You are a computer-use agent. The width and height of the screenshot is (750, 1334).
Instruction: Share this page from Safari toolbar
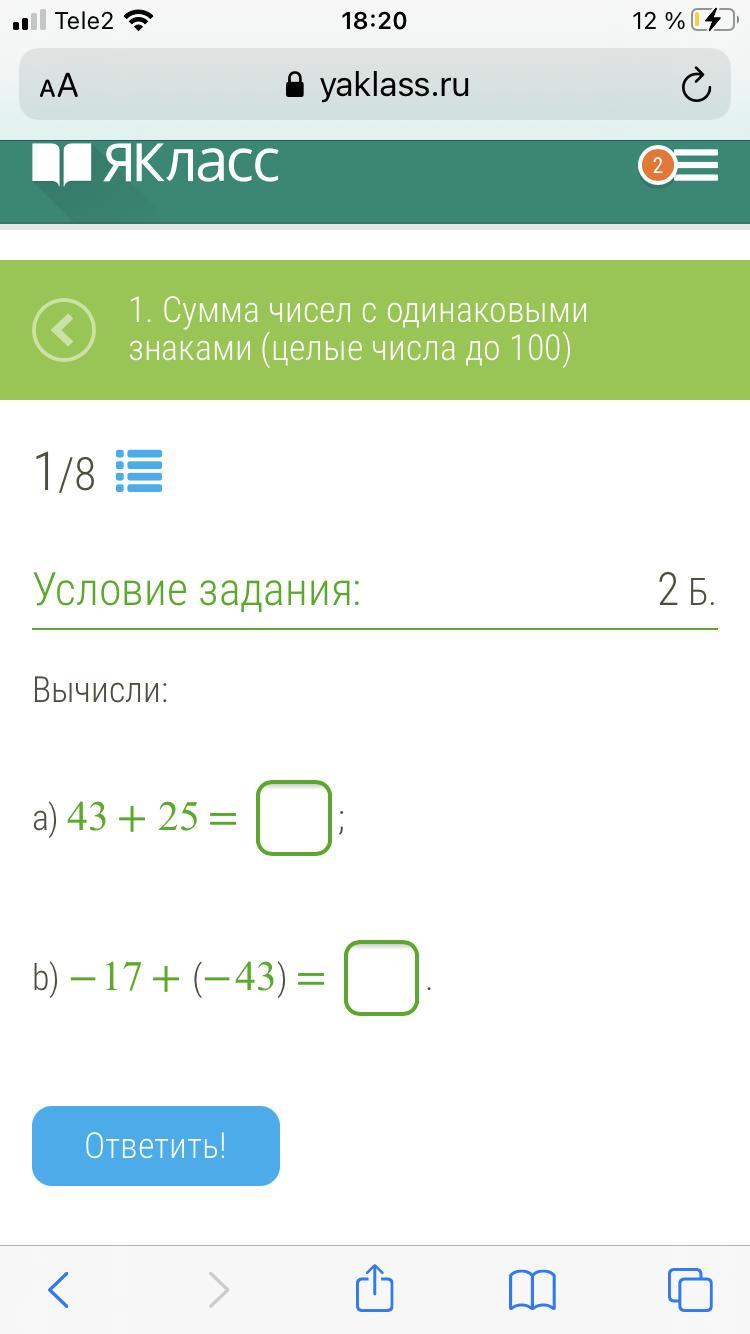click(x=375, y=1288)
